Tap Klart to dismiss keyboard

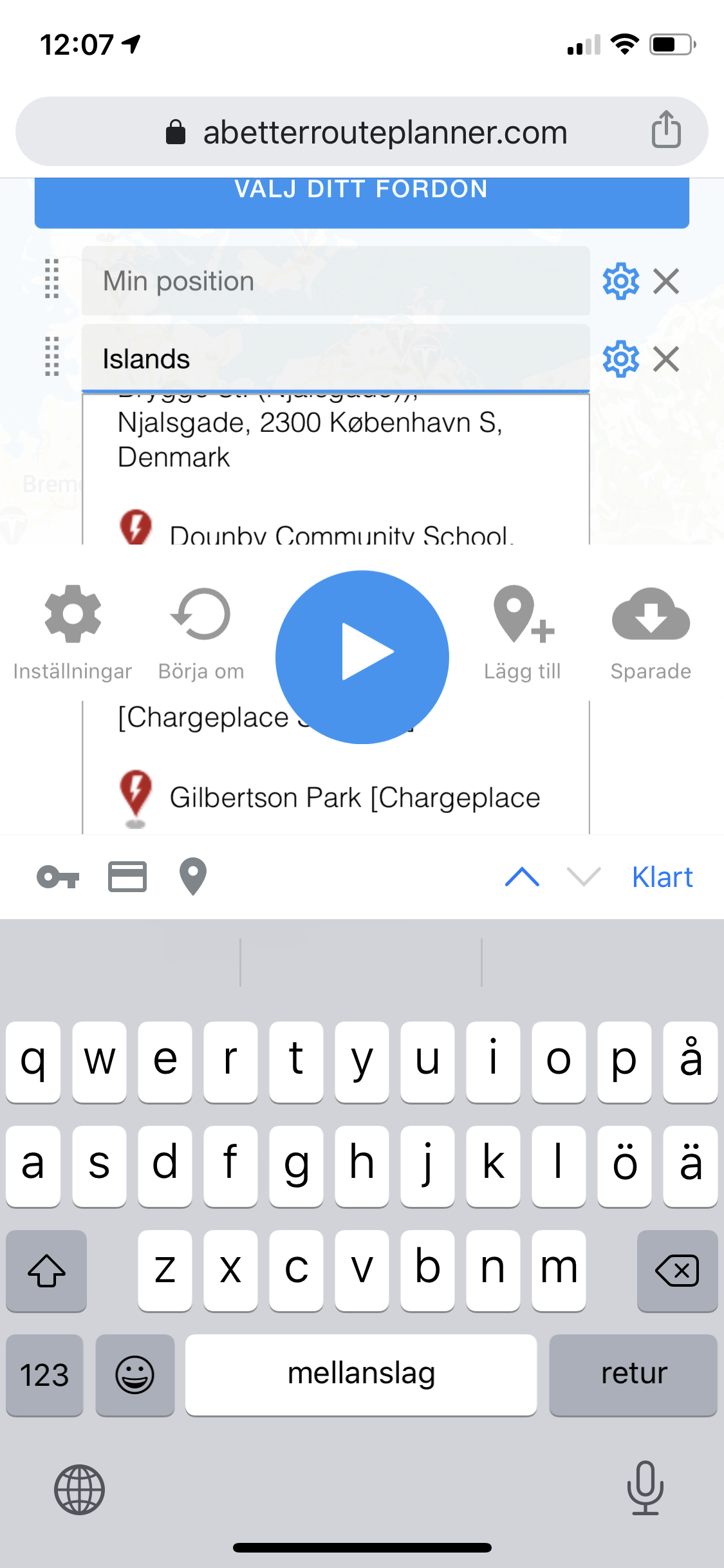pos(662,877)
